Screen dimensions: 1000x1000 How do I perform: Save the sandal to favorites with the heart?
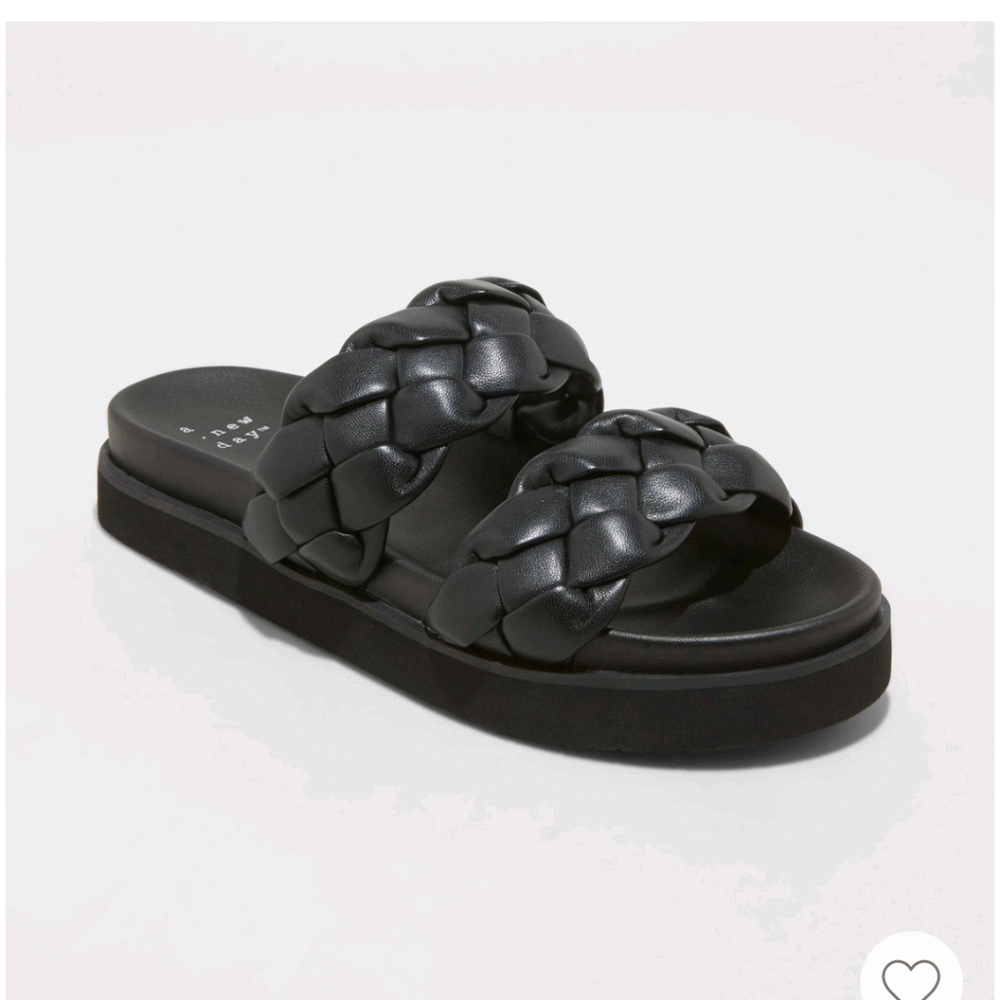pos(911,977)
